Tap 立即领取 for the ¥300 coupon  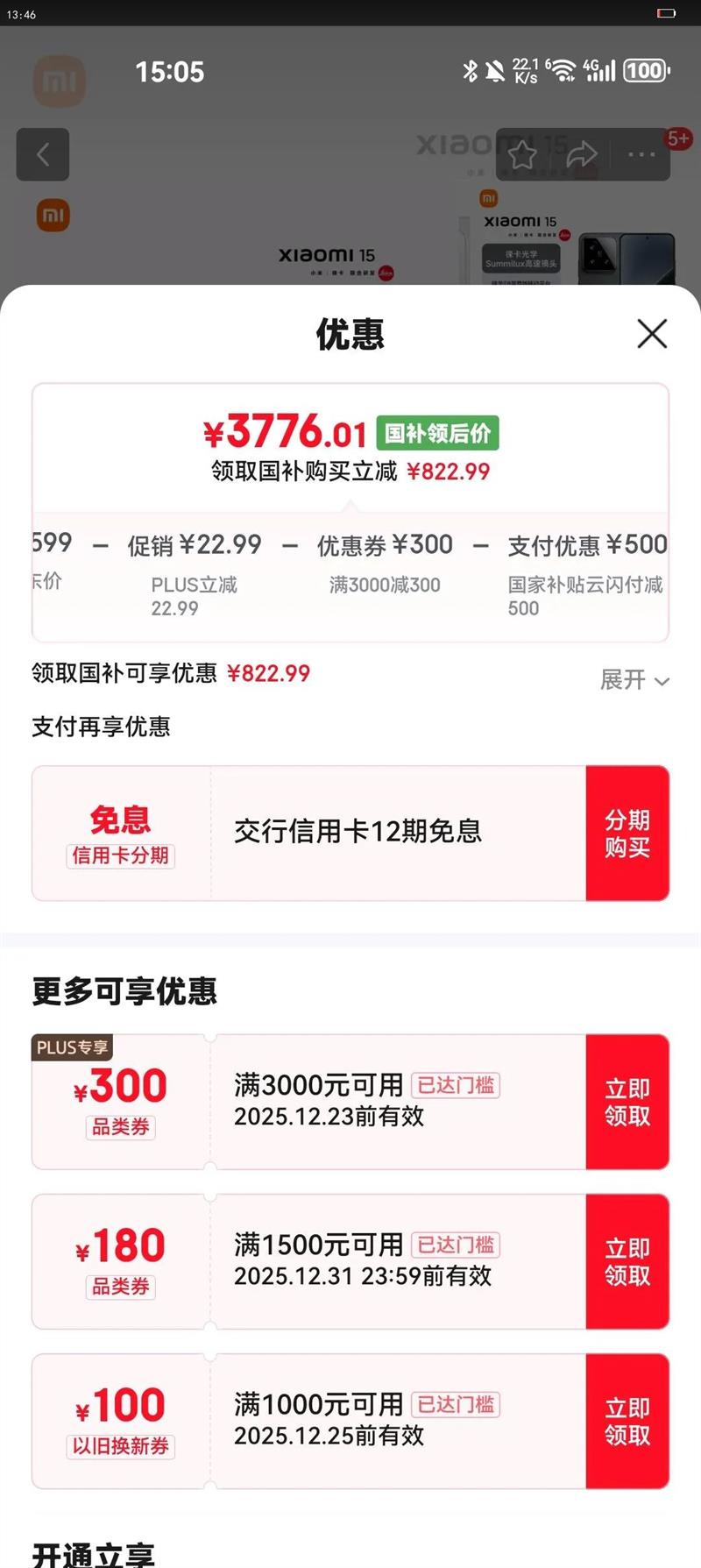[627, 1101]
